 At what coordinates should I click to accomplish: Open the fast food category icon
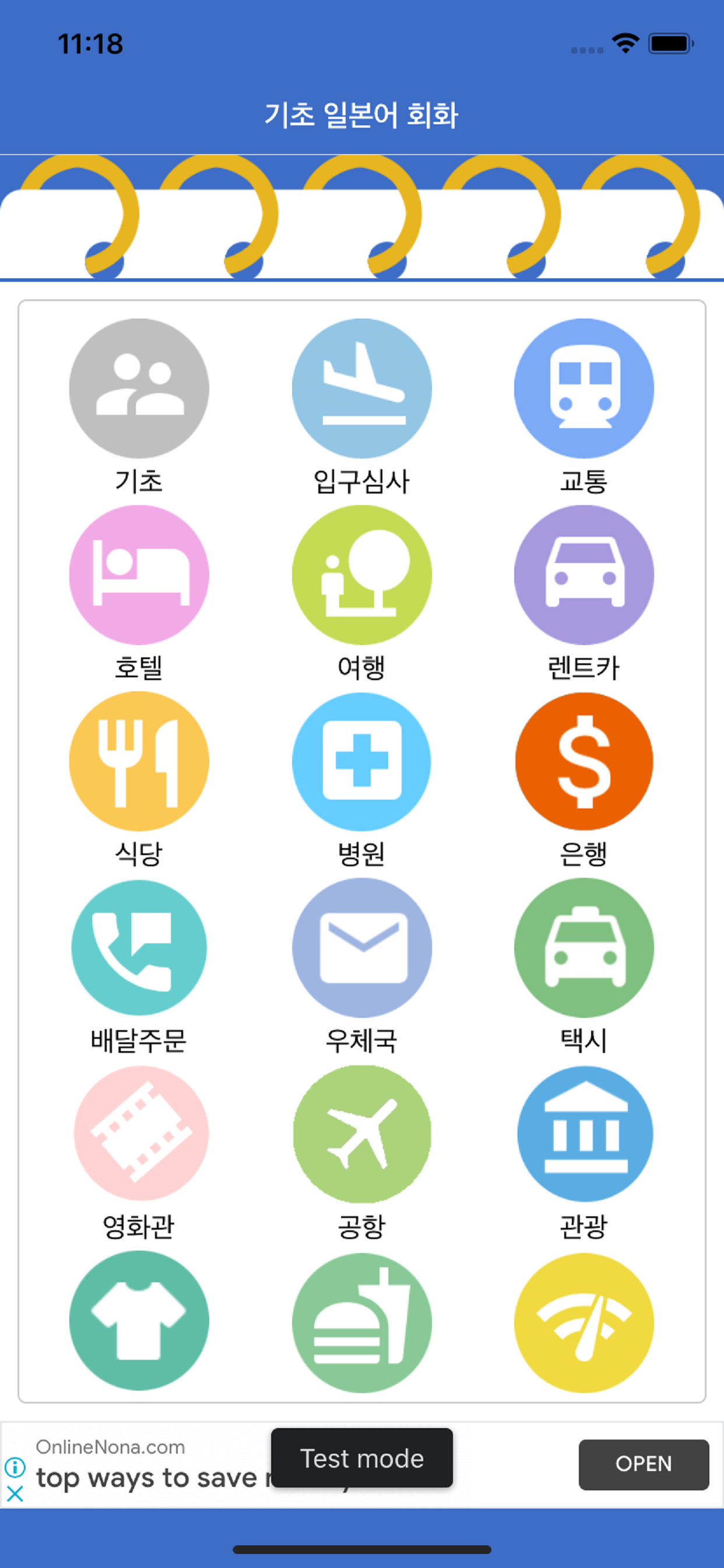(x=361, y=1319)
